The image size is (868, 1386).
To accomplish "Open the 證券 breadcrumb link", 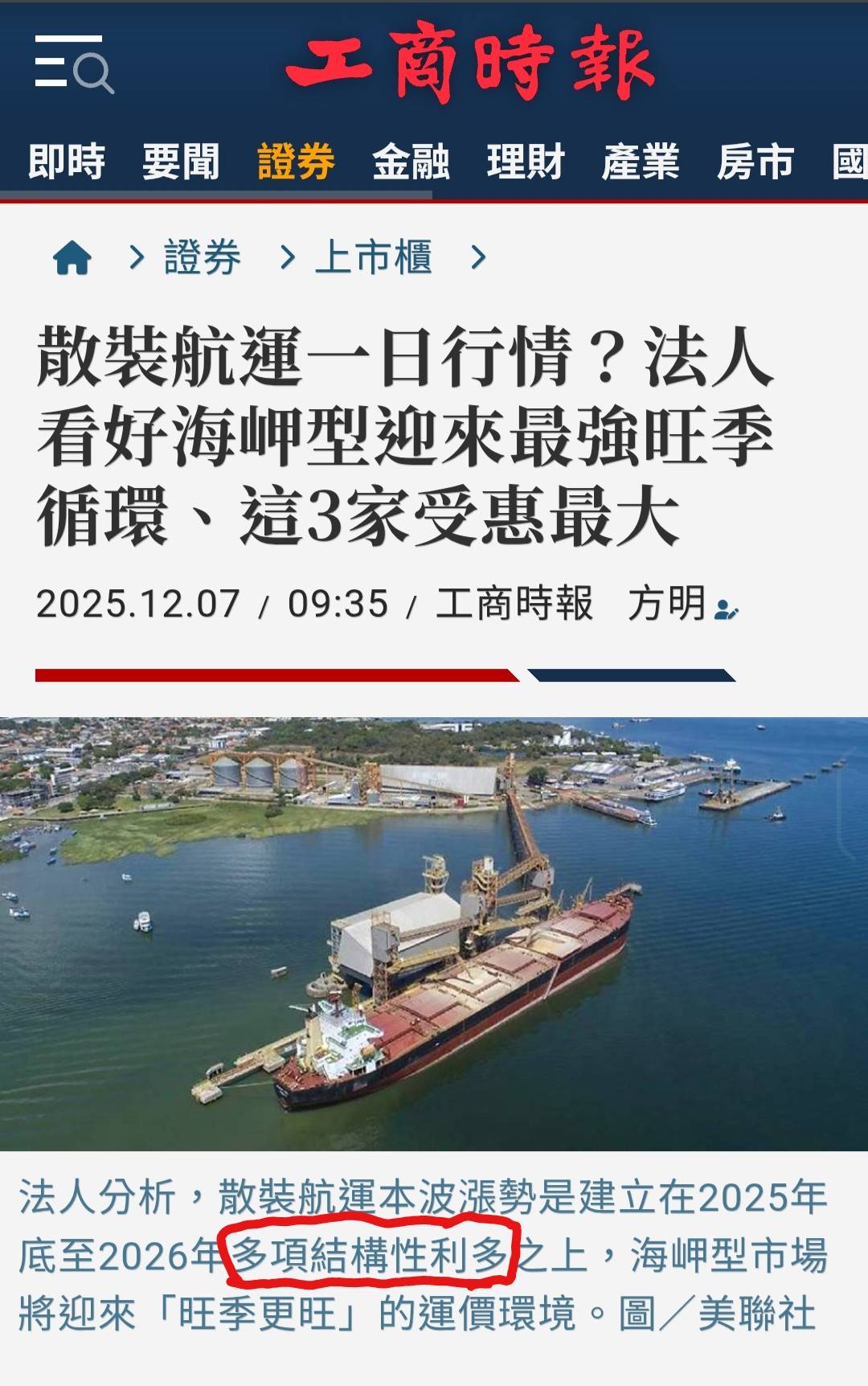I will point(202,258).
